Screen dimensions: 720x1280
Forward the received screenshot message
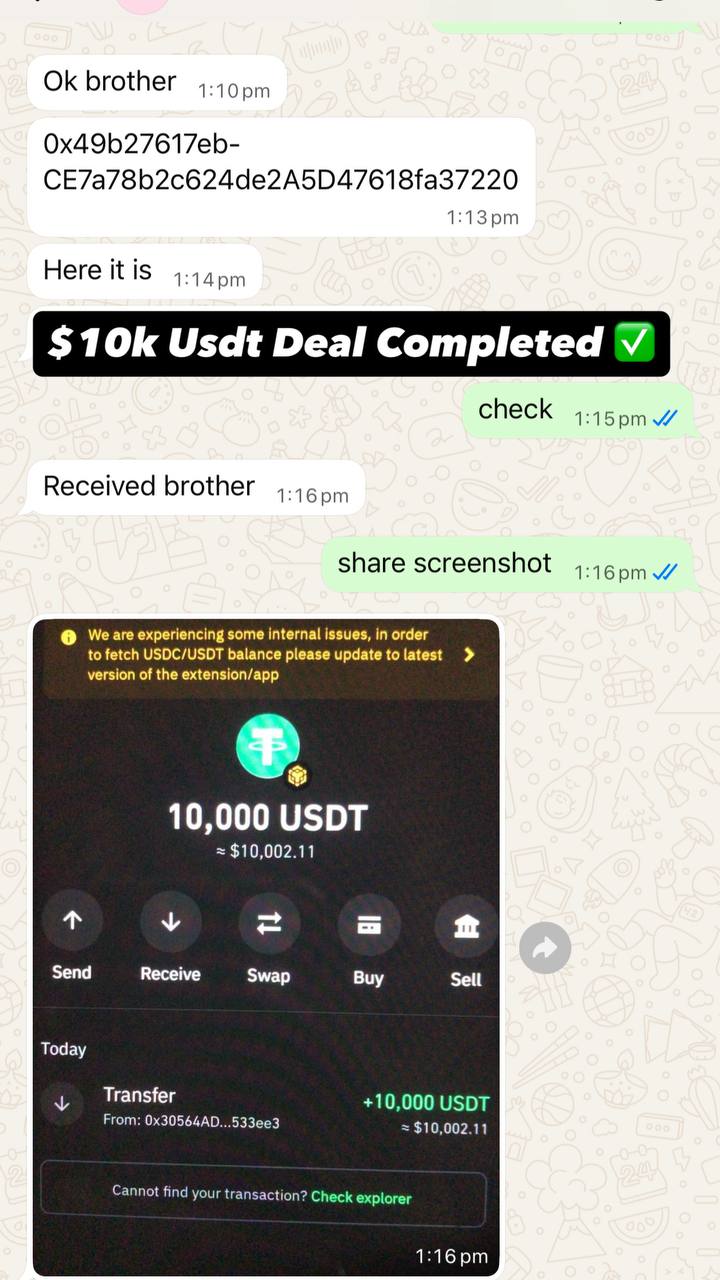coord(545,947)
